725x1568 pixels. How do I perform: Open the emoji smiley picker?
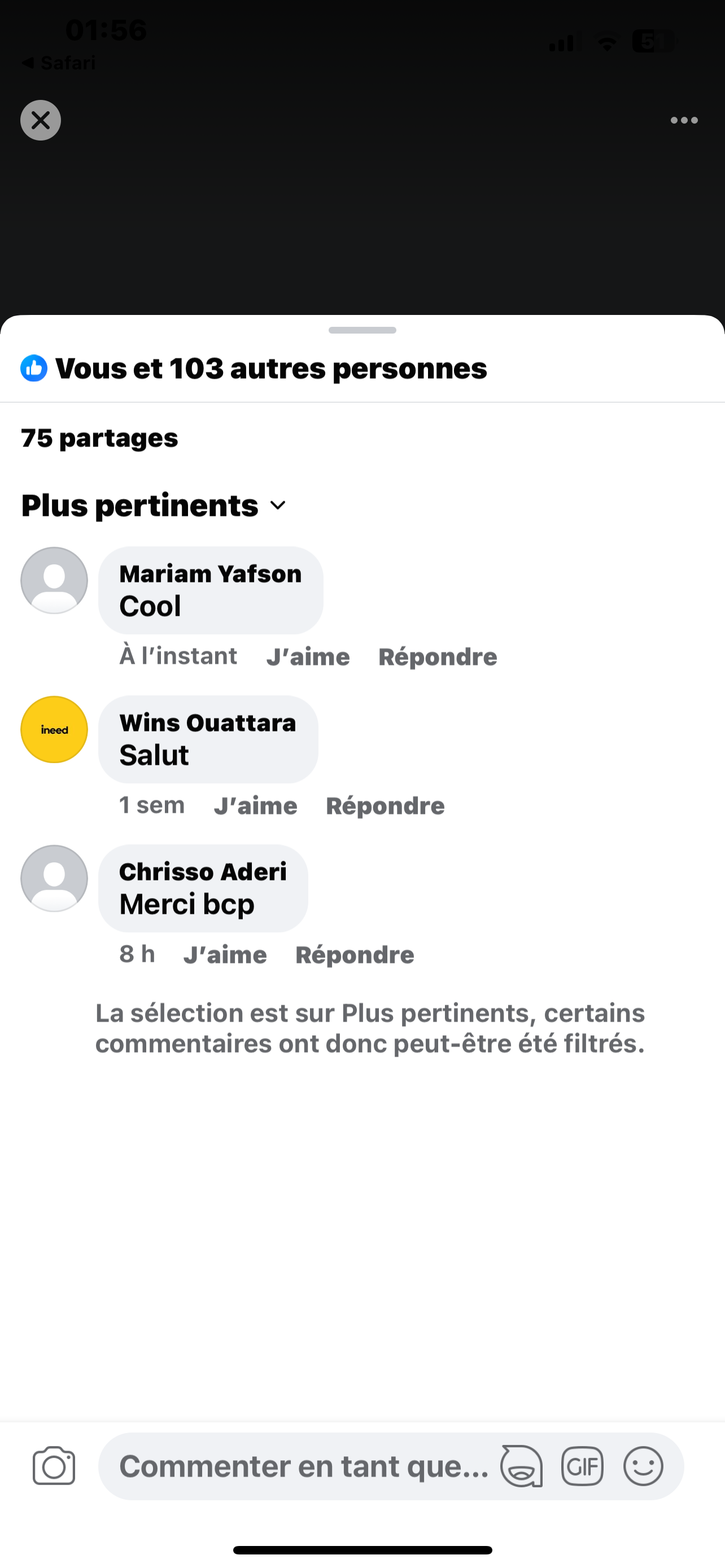click(643, 1466)
